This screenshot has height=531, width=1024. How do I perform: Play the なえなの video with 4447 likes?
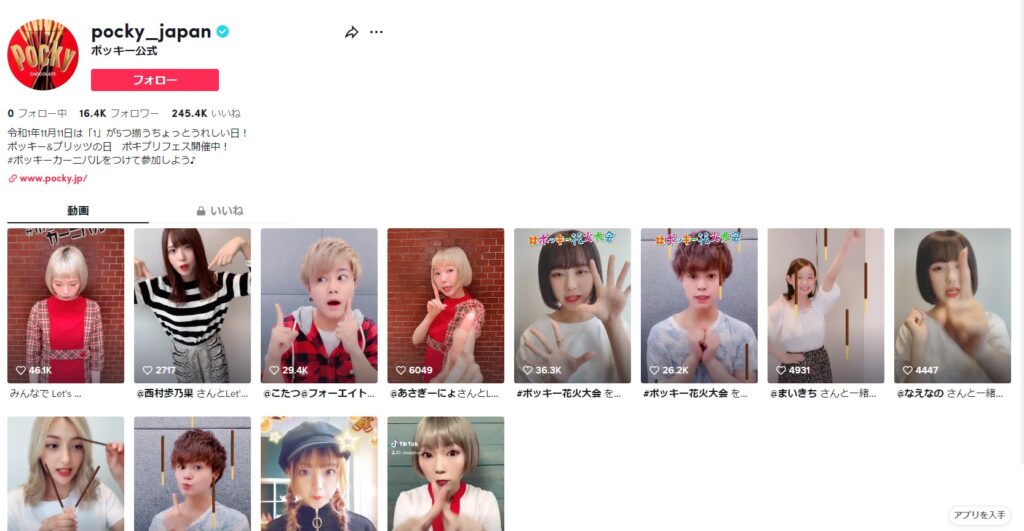coord(952,305)
